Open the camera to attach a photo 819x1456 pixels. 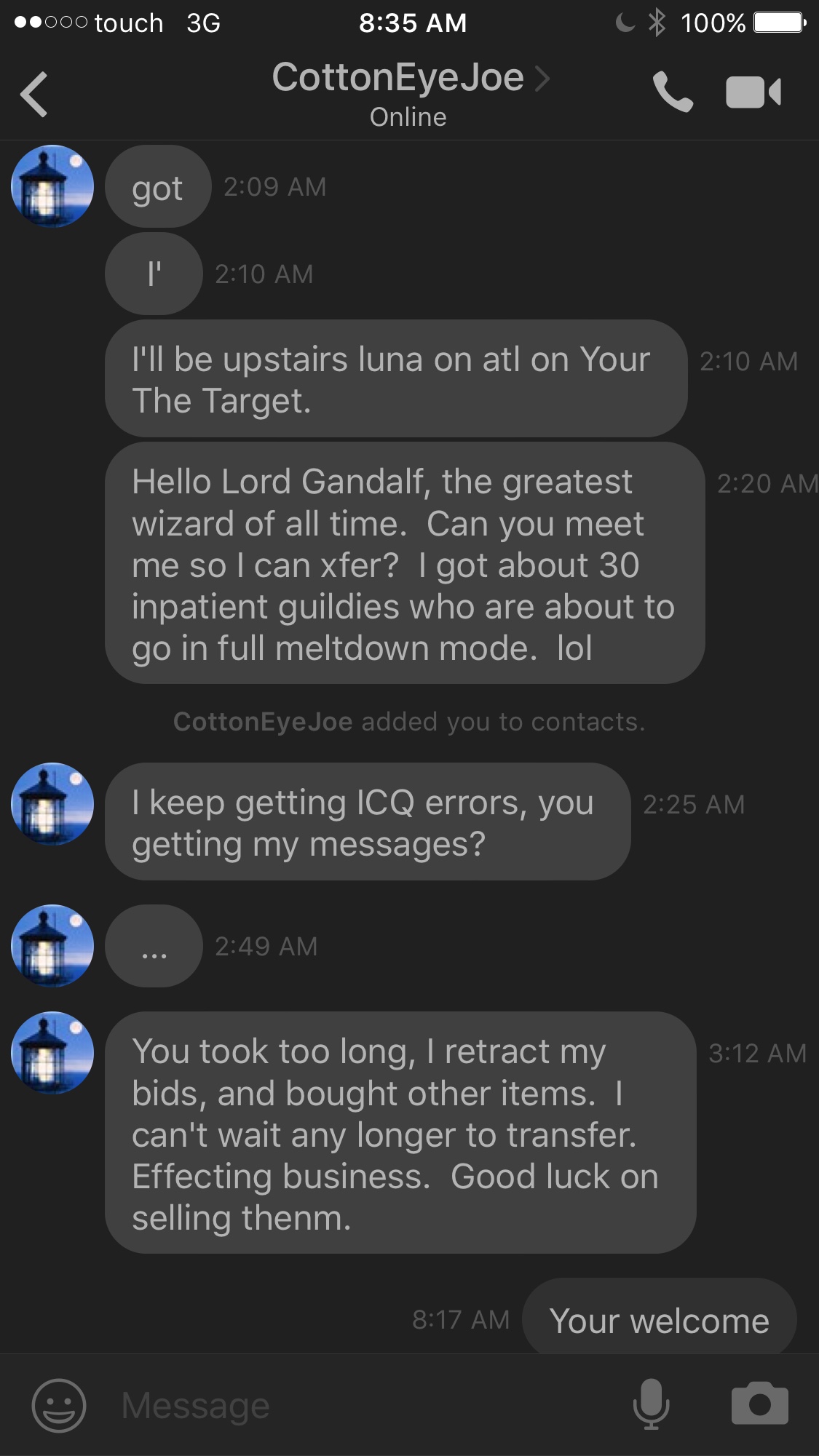[x=759, y=1404]
